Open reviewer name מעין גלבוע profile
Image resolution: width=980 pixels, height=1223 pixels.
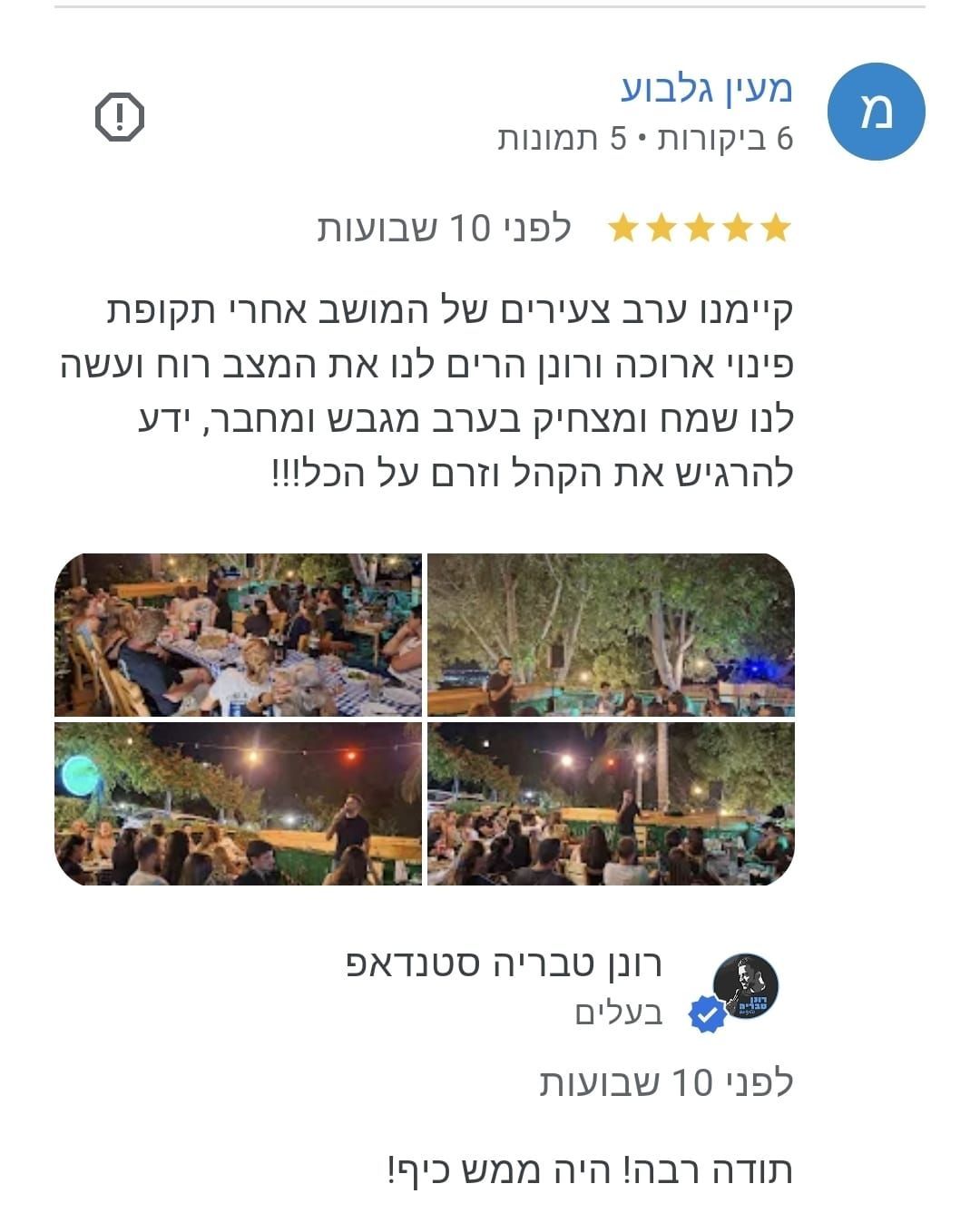[x=706, y=89]
